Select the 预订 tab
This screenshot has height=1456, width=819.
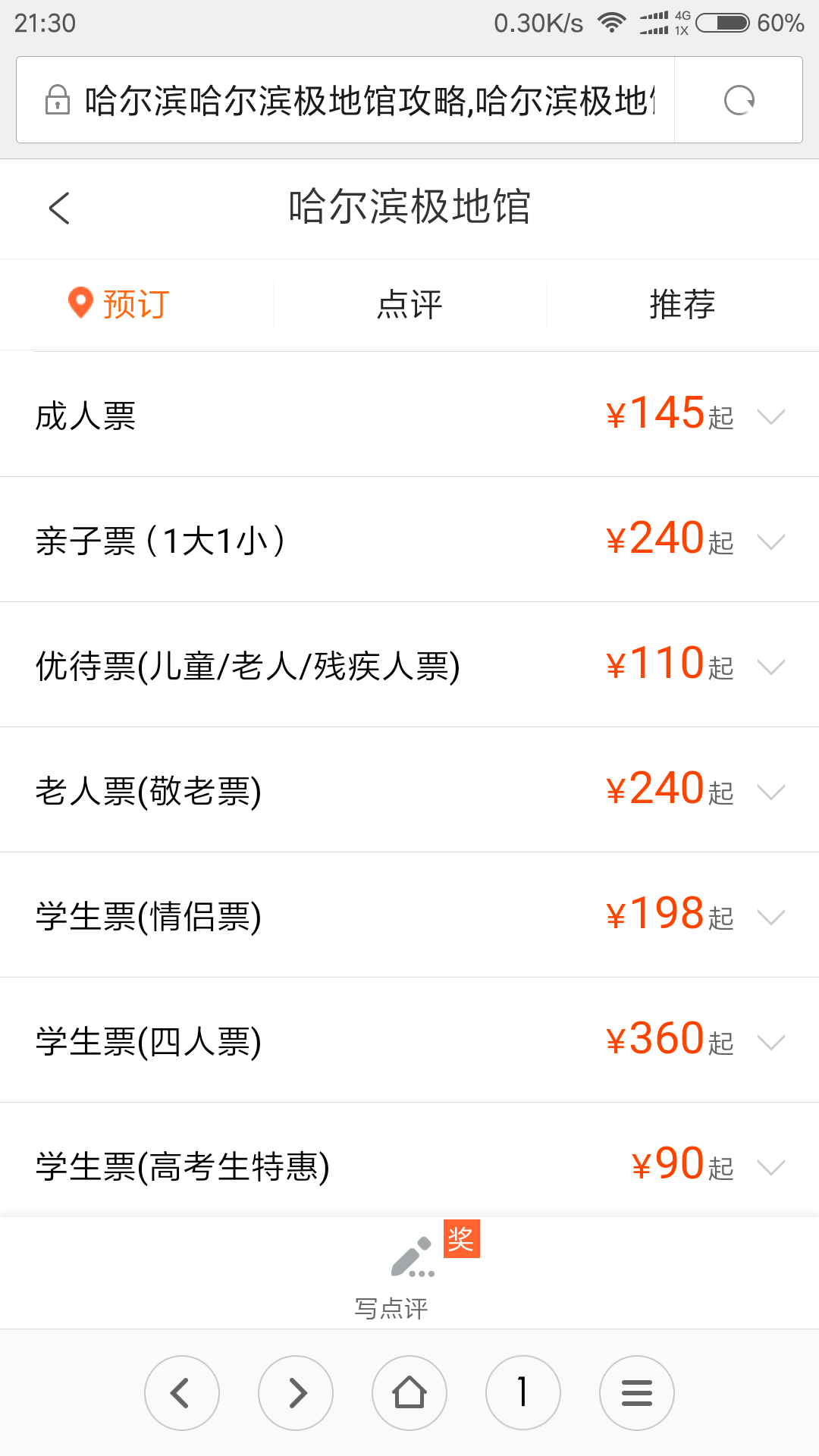point(120,304)
